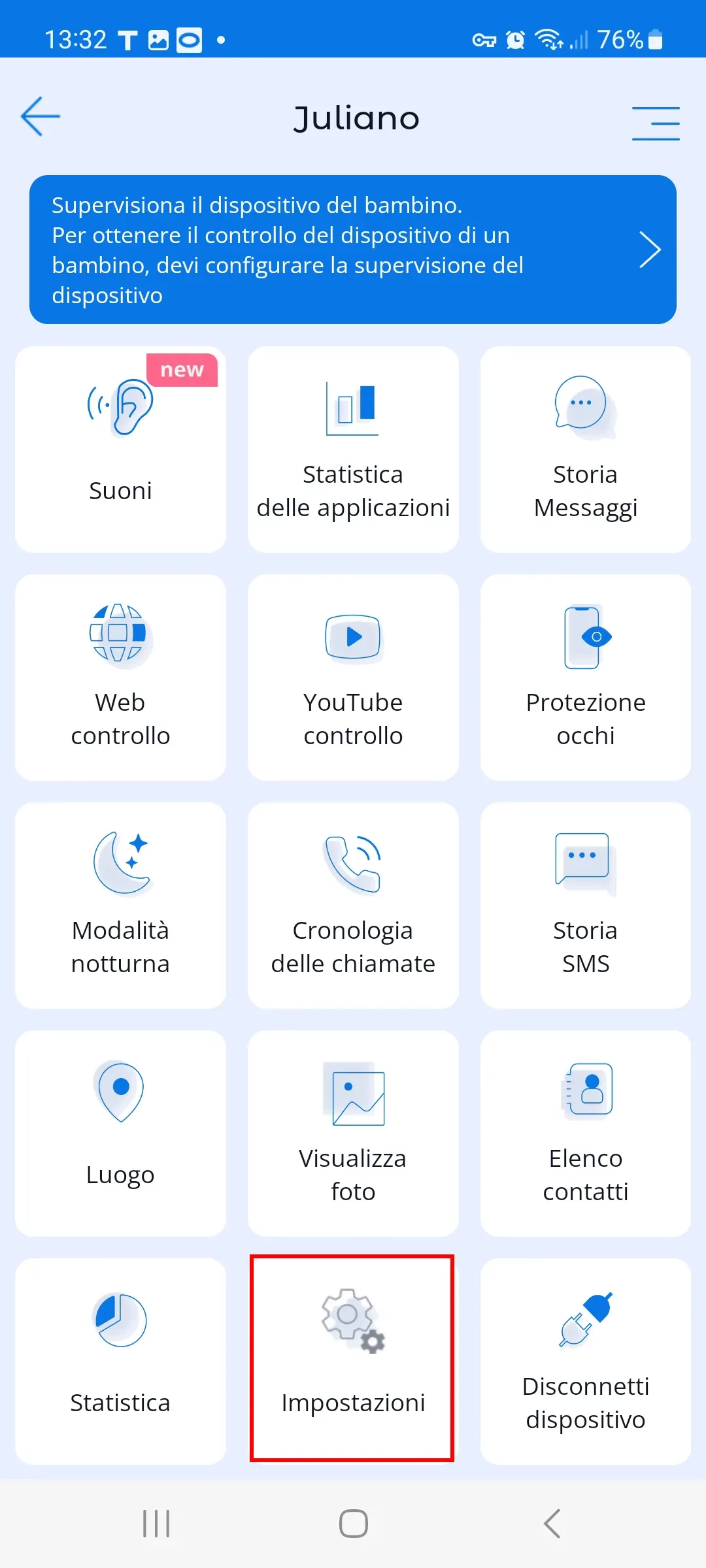The image size is (706, 1568).
Task: Tap the system home button
Action: [353, 1524]
